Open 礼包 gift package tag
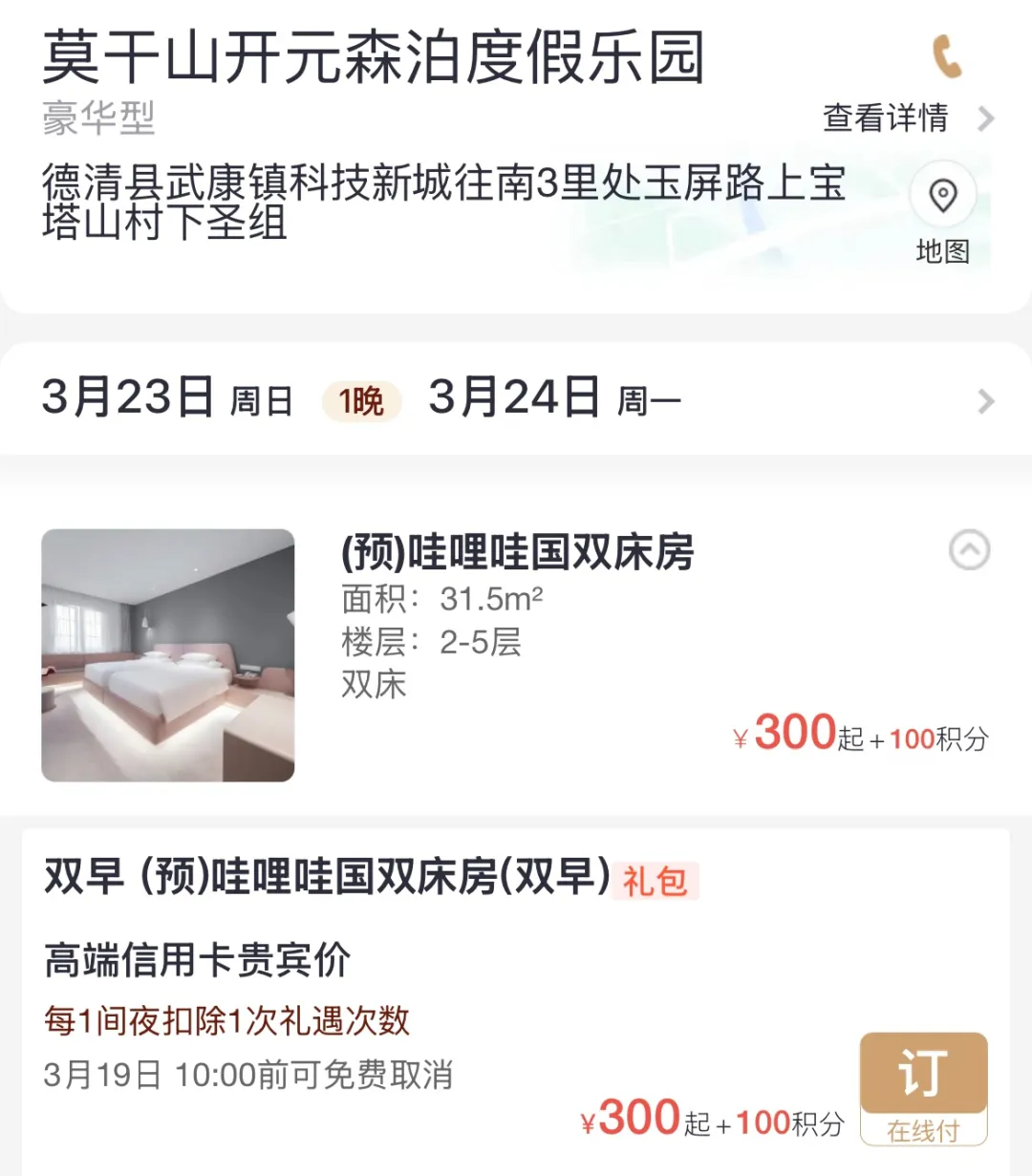Screen dimensions: 1032x1176 pyautogui.click(x=655, y=880)
